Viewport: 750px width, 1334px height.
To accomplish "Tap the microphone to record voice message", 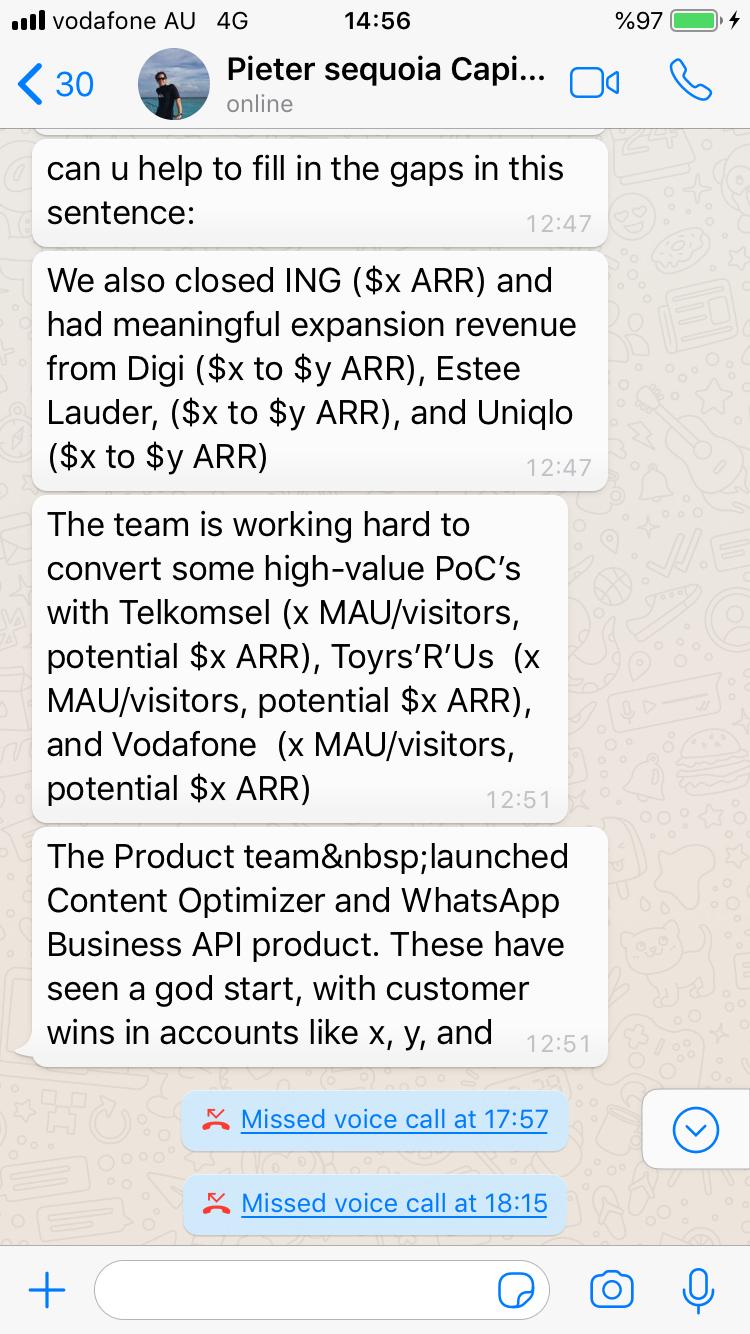I will coord(697,1290).
